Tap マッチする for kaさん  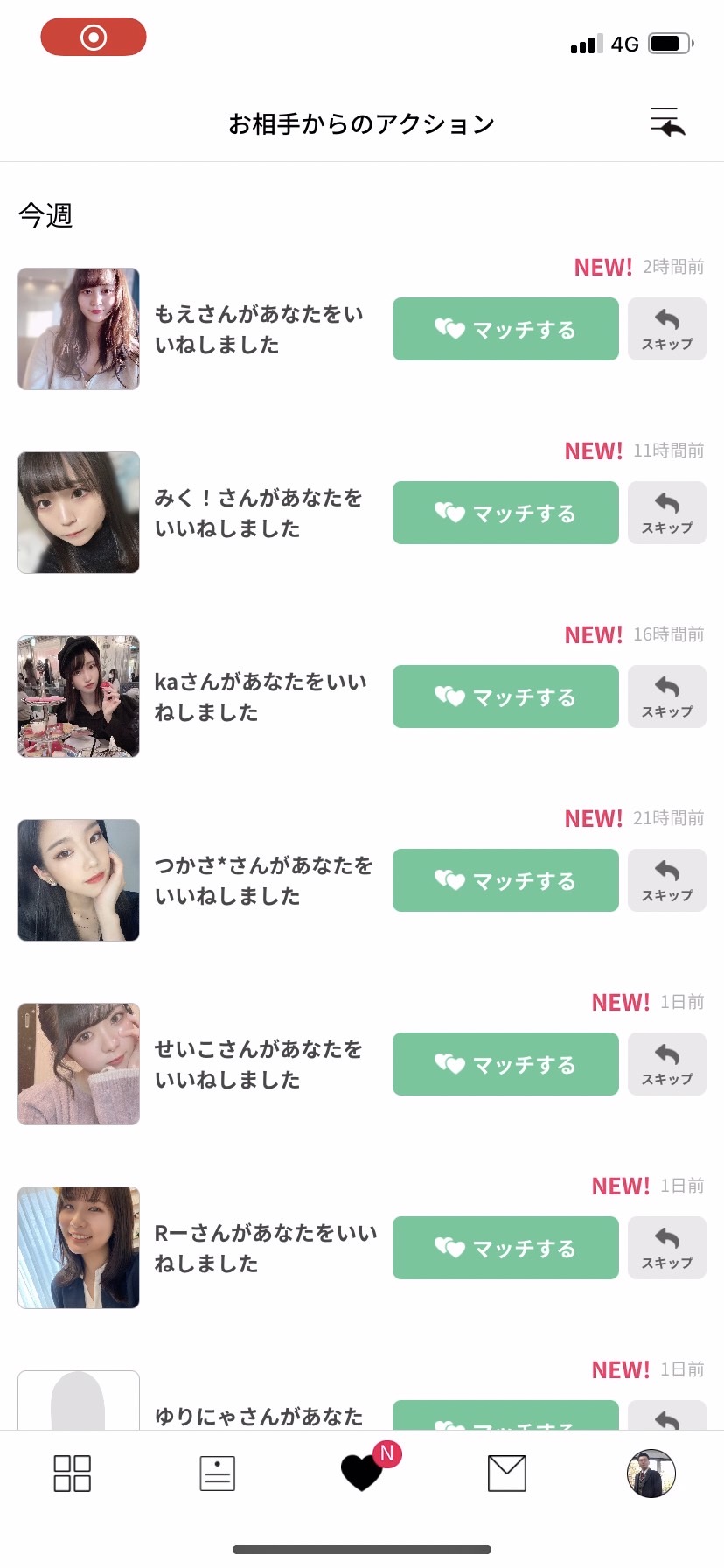pos(505,696)
